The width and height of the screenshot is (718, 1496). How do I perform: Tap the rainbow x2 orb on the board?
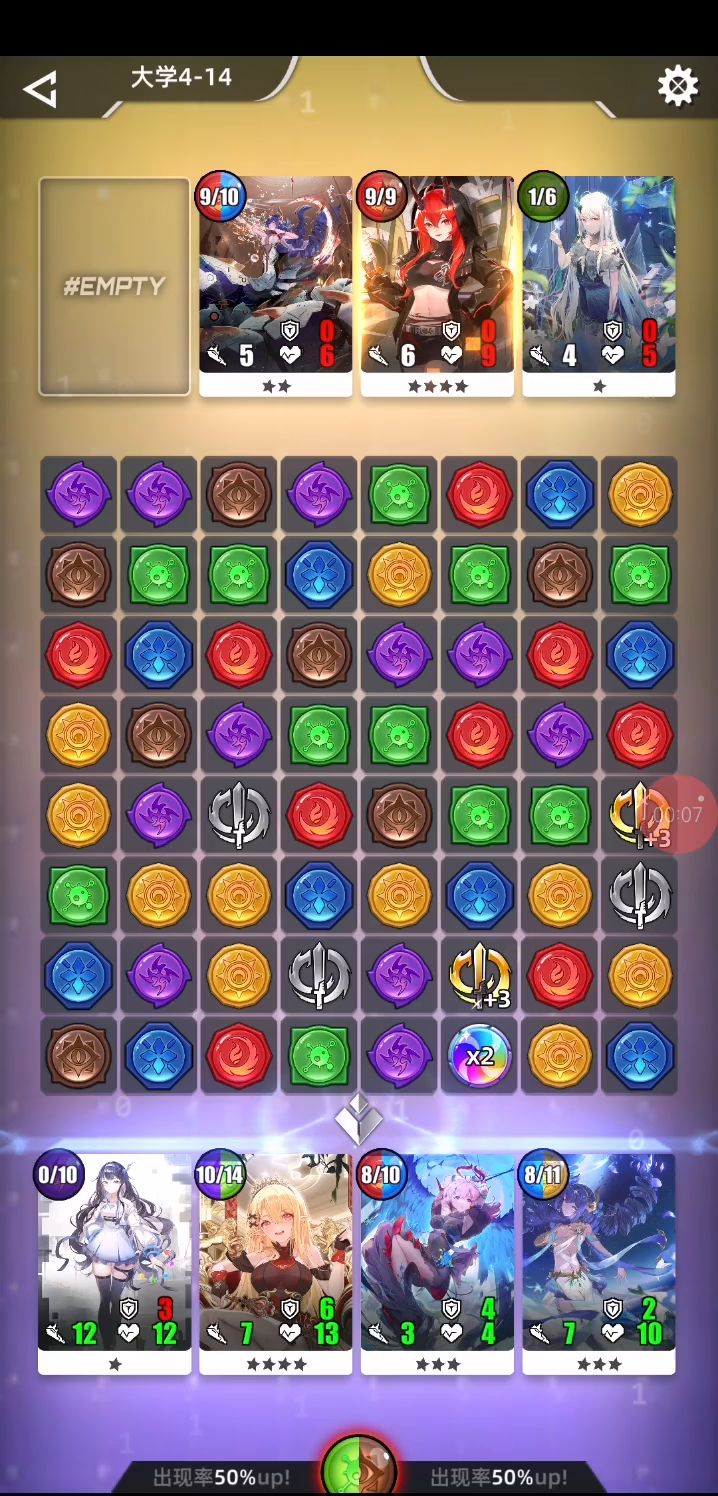coord(479,1055)
